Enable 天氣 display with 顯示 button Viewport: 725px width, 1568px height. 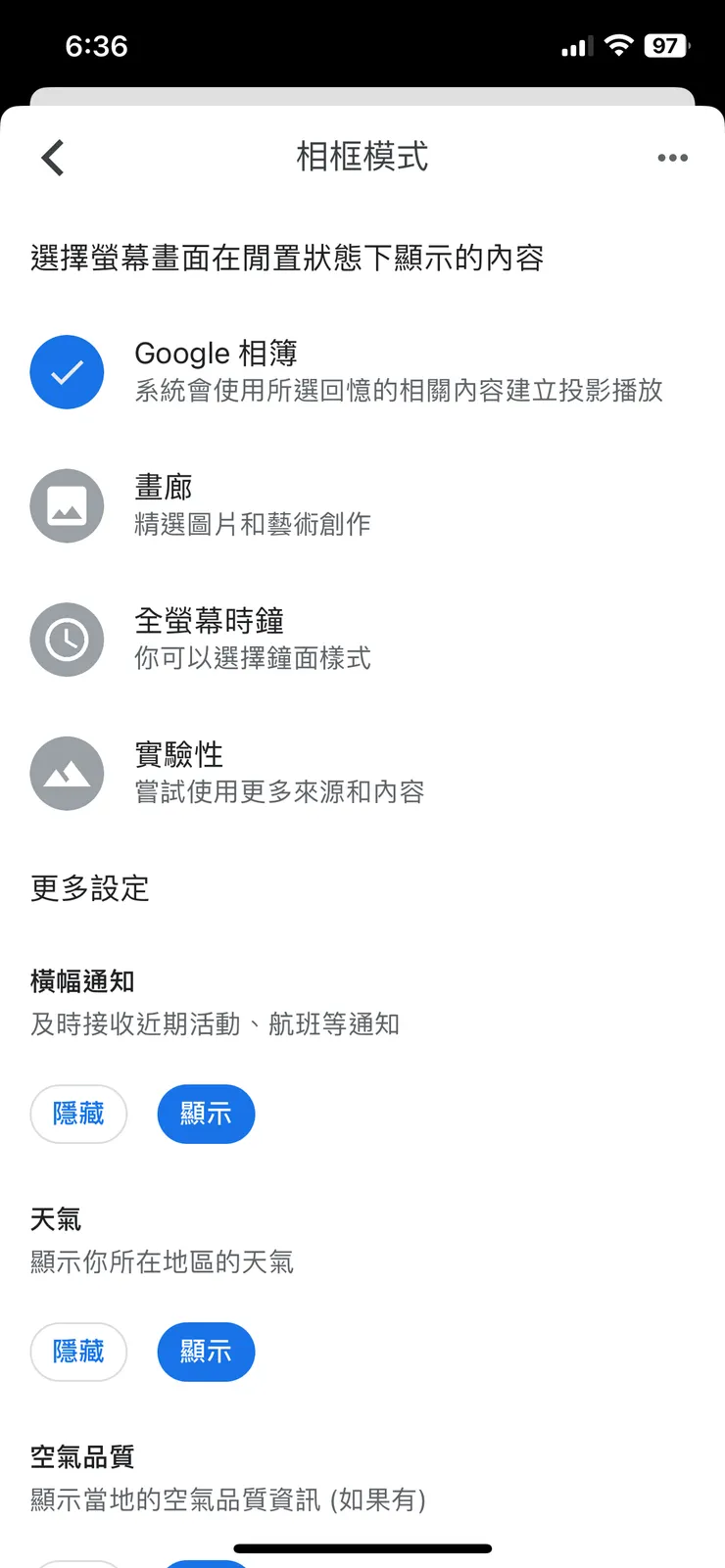(x=206, y=1352)
